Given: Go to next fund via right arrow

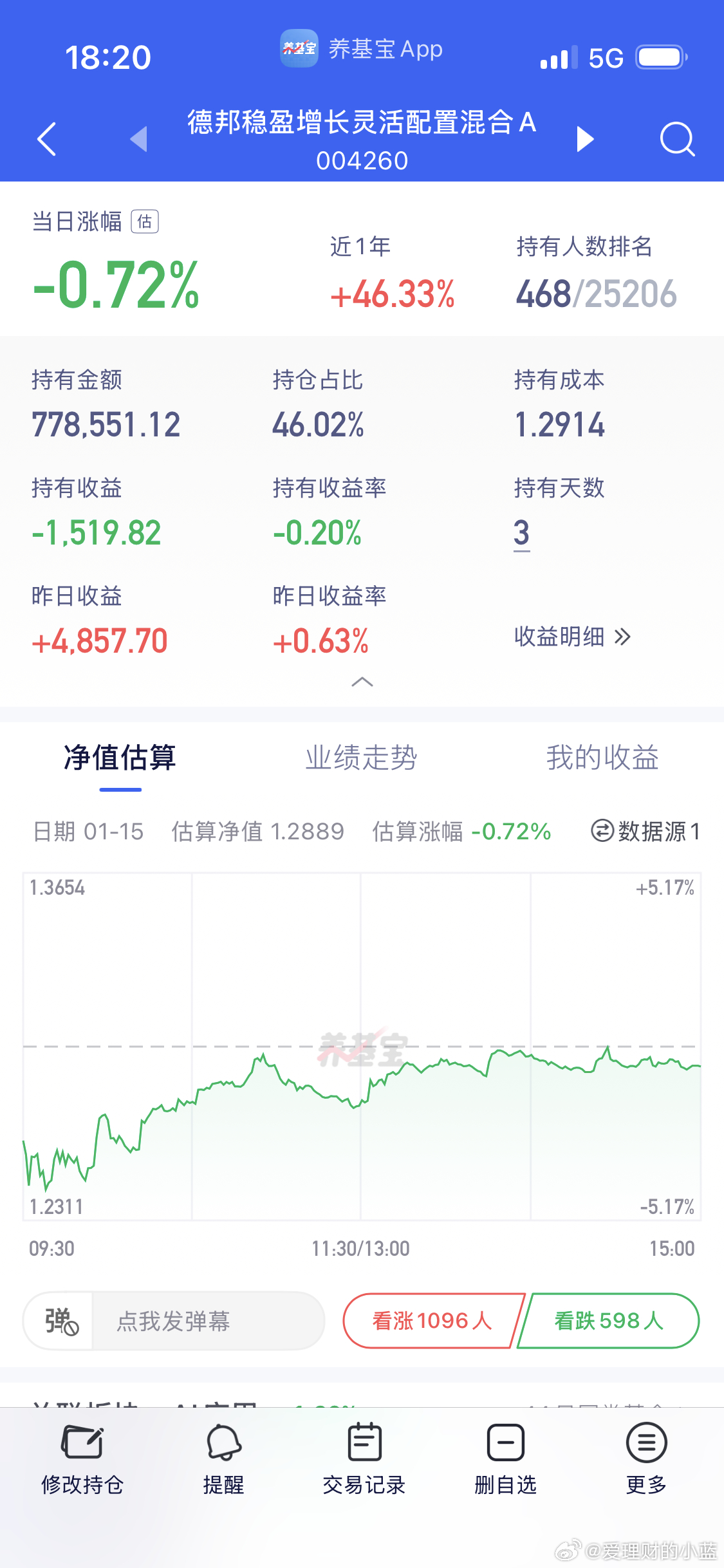Looking at the screenshot, I should pos(584,139).
